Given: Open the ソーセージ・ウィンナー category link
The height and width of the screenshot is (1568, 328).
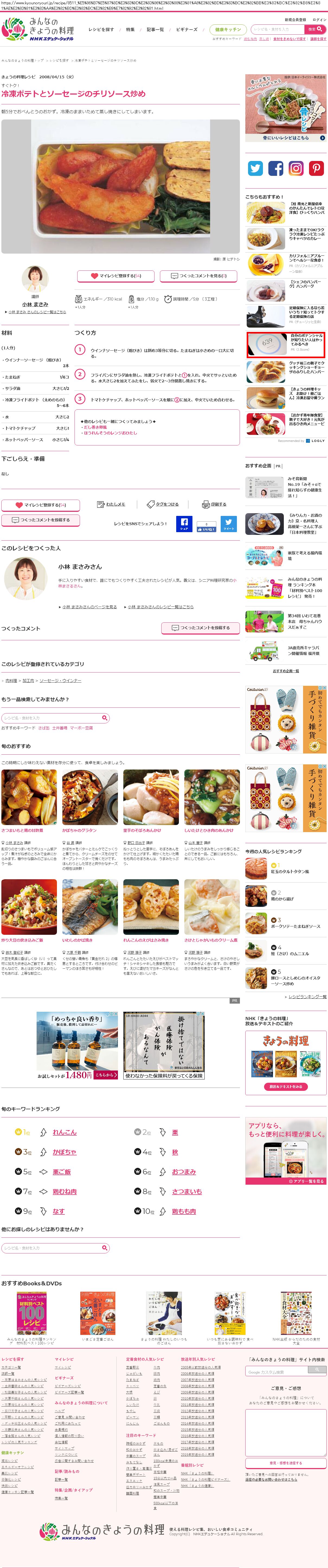Looking at the screenshot, I should click(x=60, y=681).
